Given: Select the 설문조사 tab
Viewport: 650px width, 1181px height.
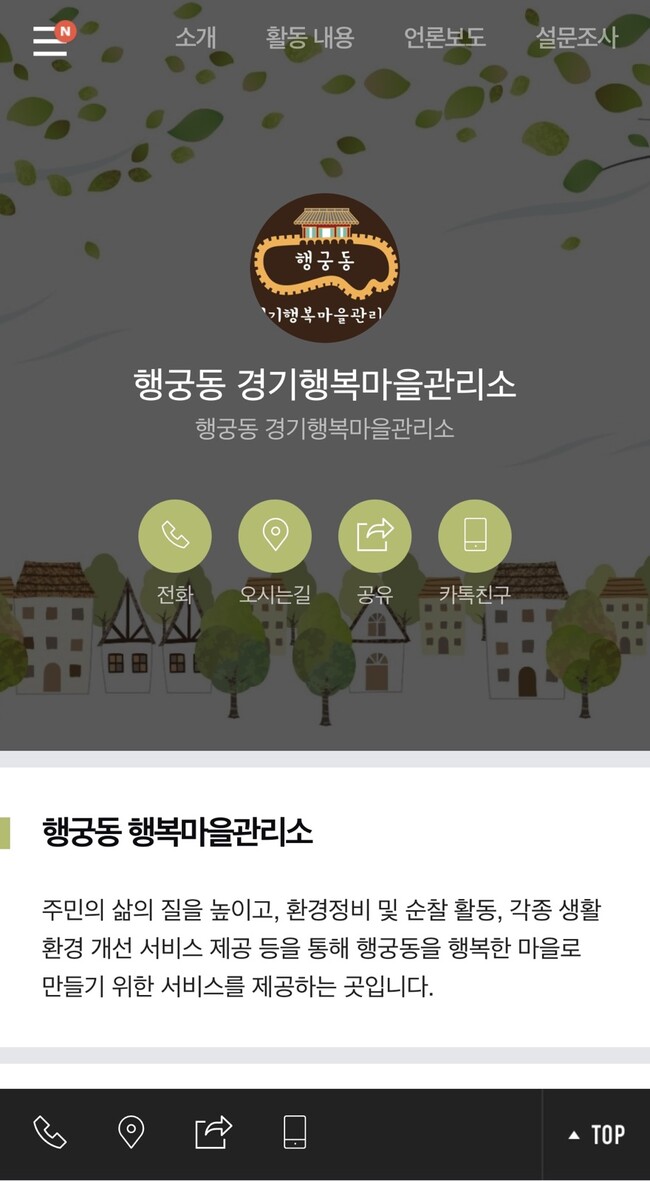Looking at the screenshot, I should pyautogui.click(x=577, y=38).
